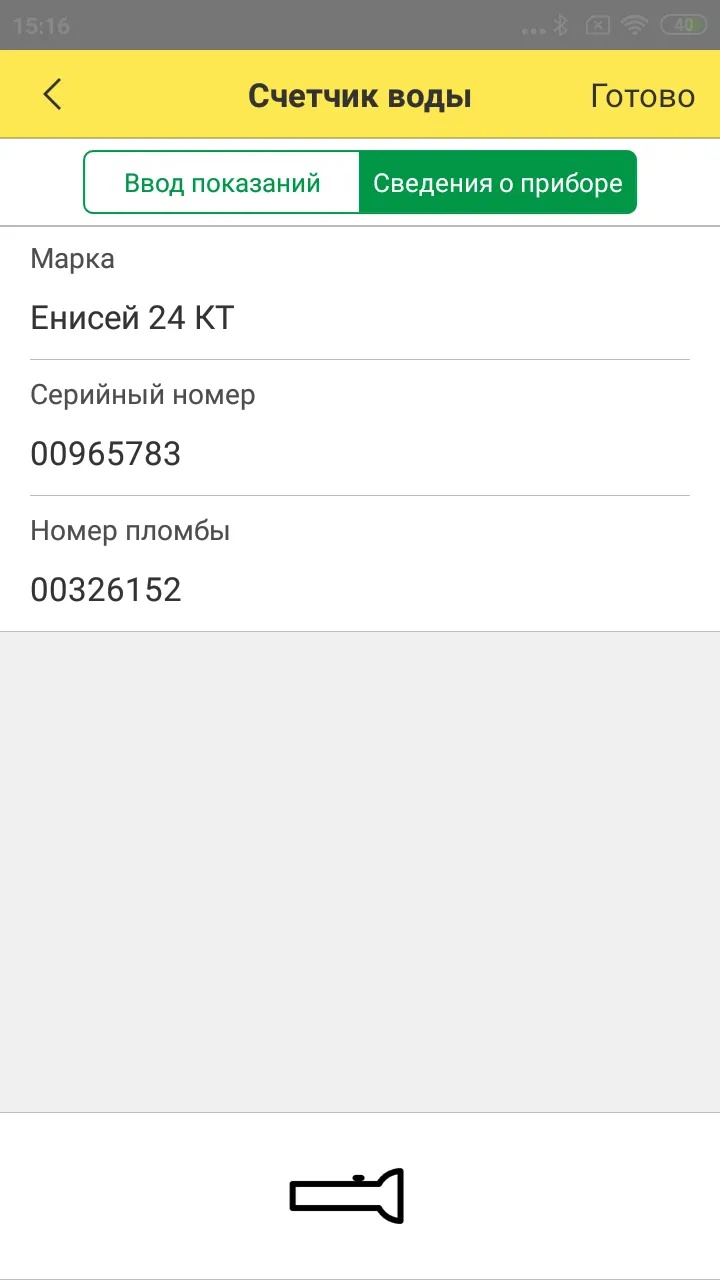Viewport: 720px width, 1280px height.
Task: Edit the Серийный номер field
Action: pos(360,428)
